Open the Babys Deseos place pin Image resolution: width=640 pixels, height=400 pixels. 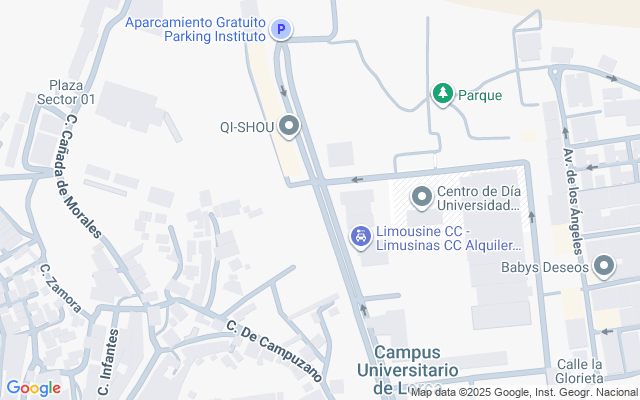click(x=604, y=267)
